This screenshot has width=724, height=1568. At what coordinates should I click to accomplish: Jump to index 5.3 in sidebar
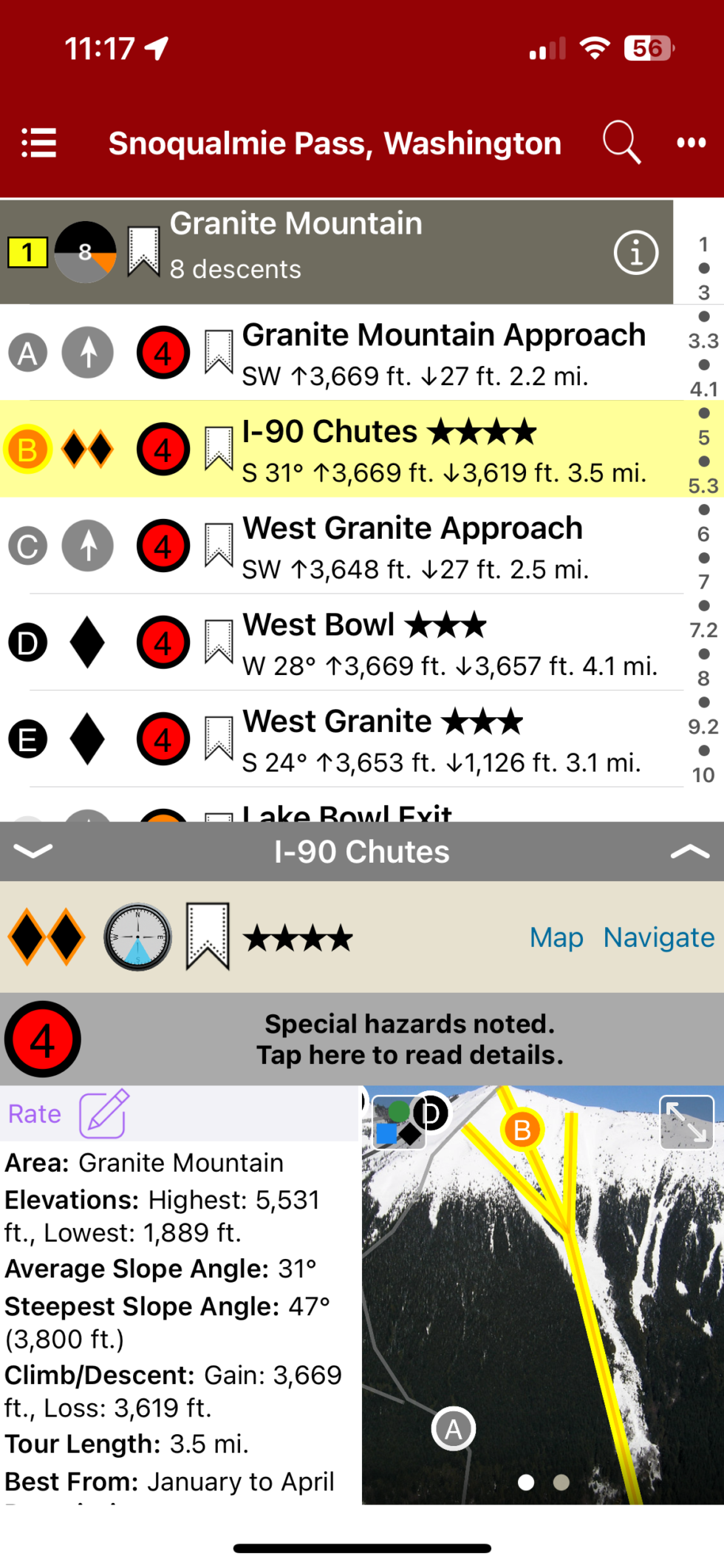(x=703, y=486)
